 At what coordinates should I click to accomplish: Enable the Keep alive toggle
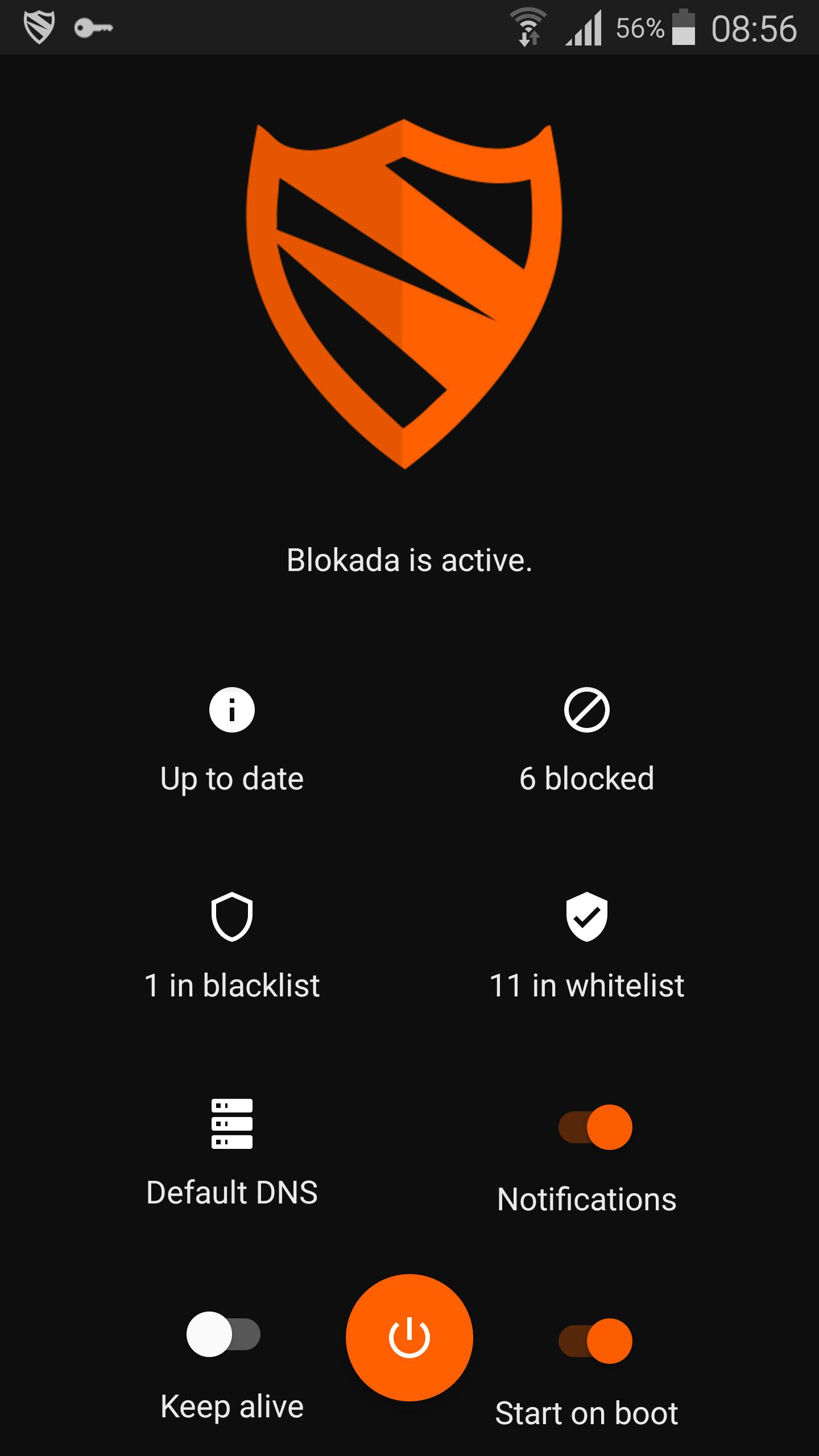224,1334
